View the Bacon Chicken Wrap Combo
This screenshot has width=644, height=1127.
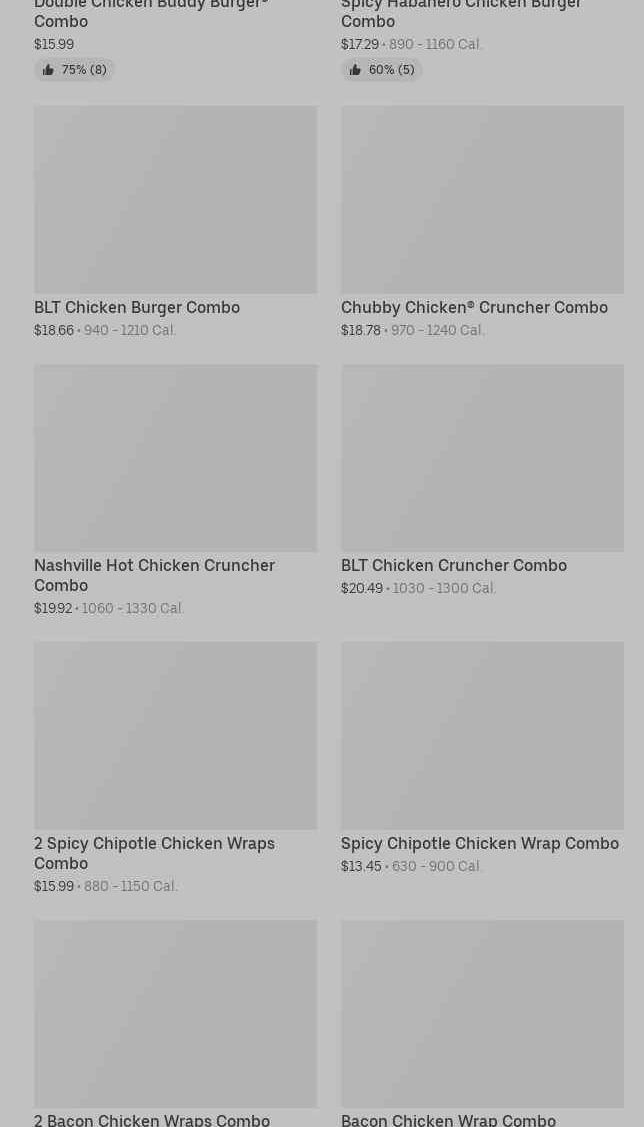tap(482, 1014)
